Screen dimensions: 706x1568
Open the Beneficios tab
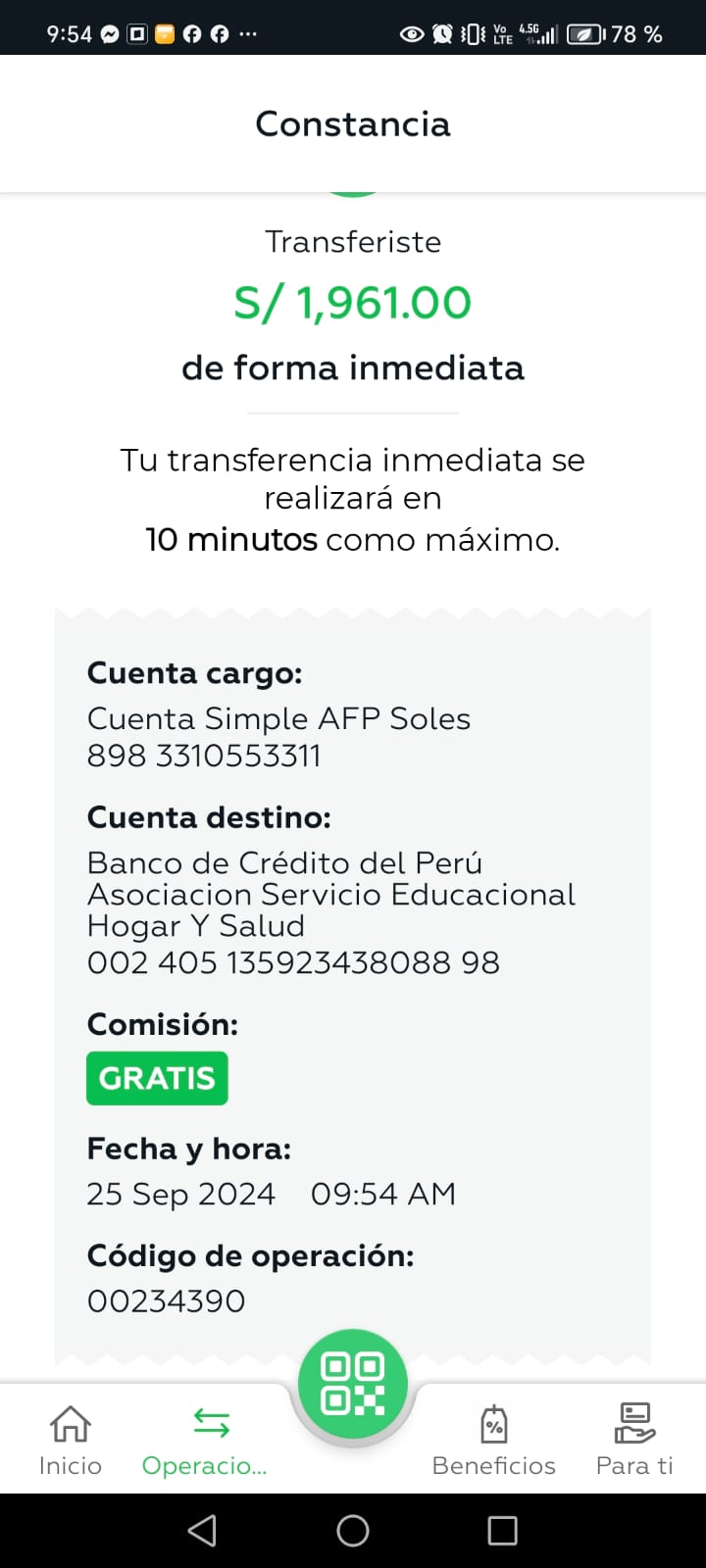coord(494,1439)
